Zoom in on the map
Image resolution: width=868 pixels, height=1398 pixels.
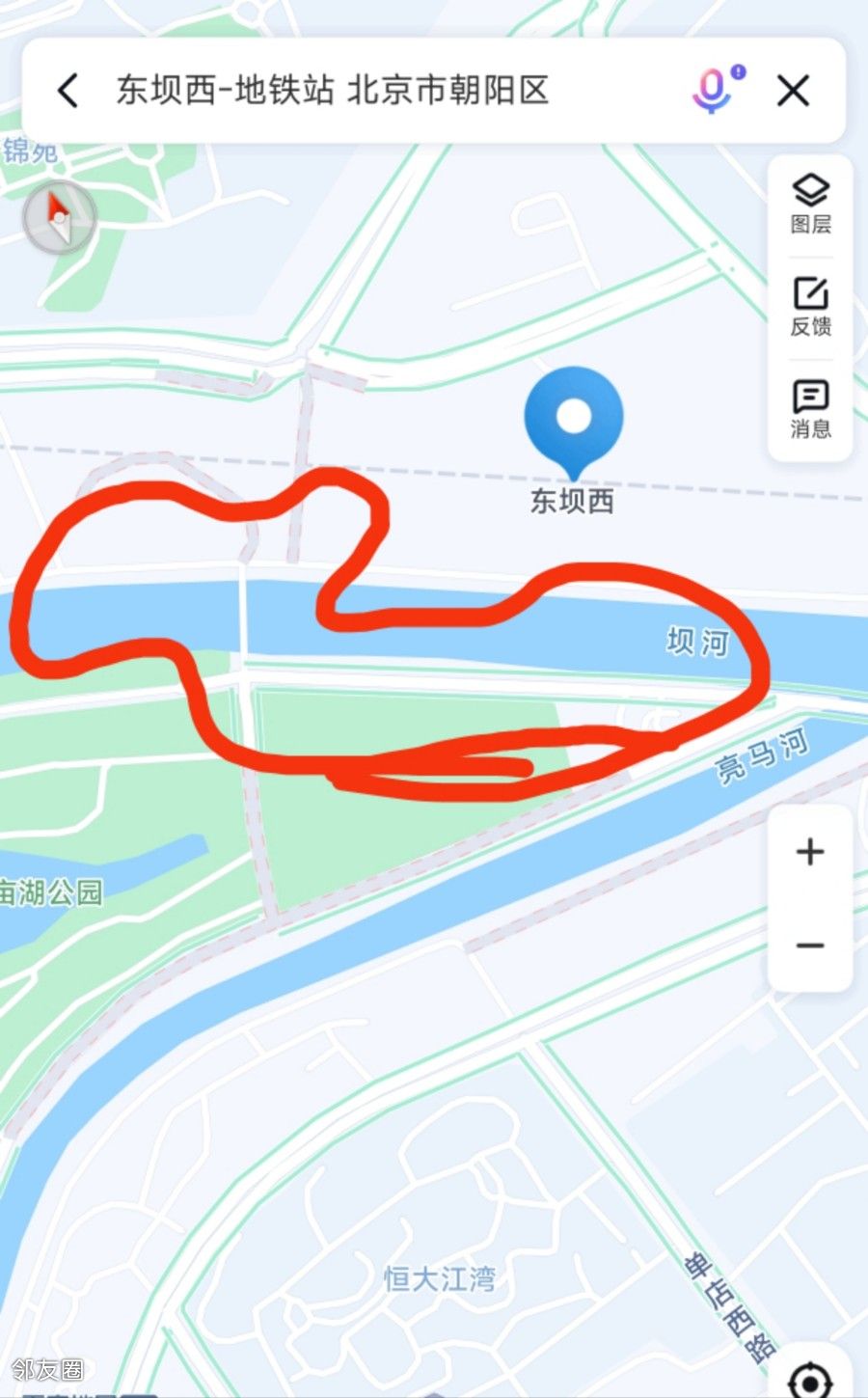pyautogui.click(x=810, y=852)
